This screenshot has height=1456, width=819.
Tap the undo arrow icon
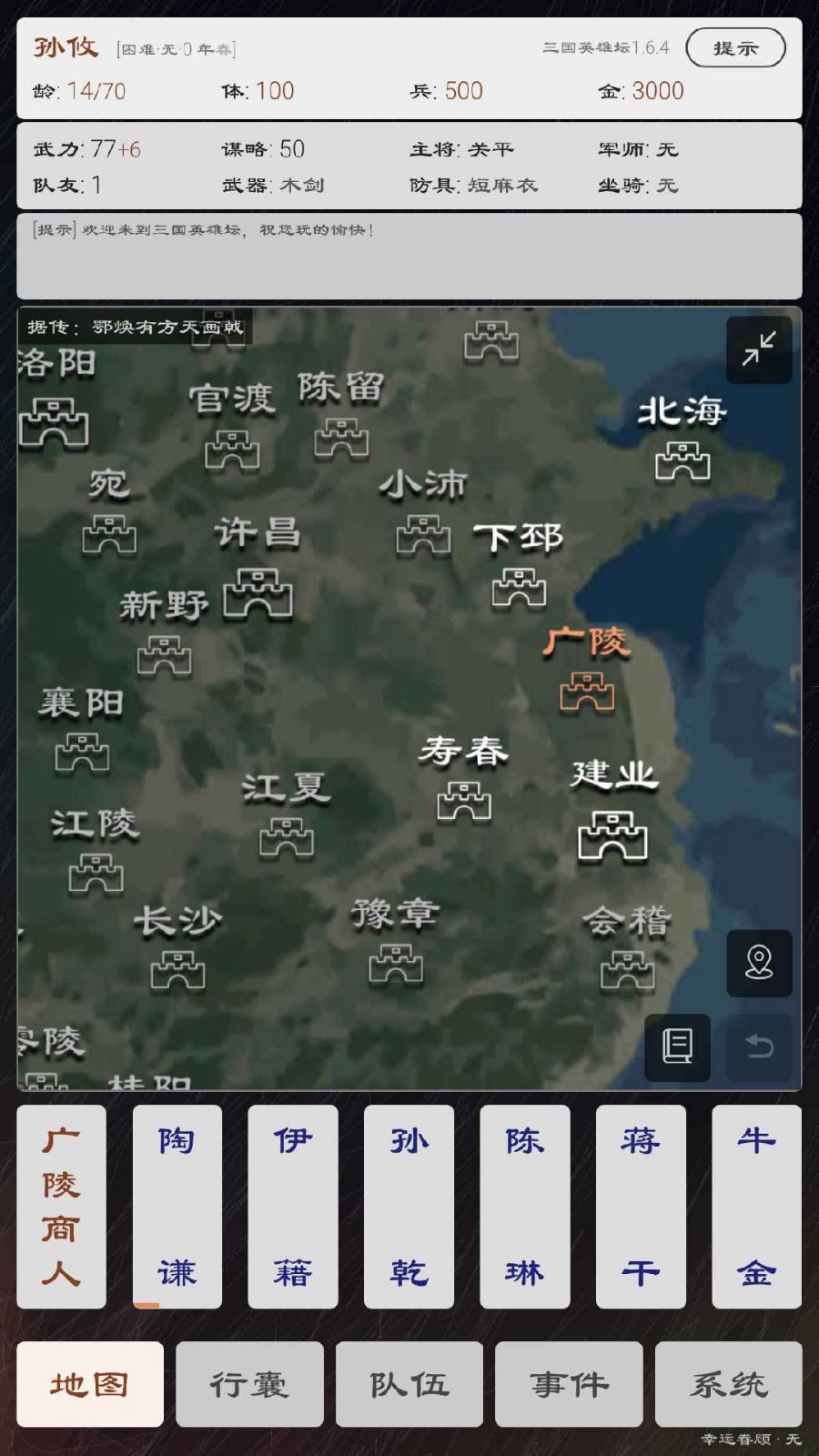759,1046
